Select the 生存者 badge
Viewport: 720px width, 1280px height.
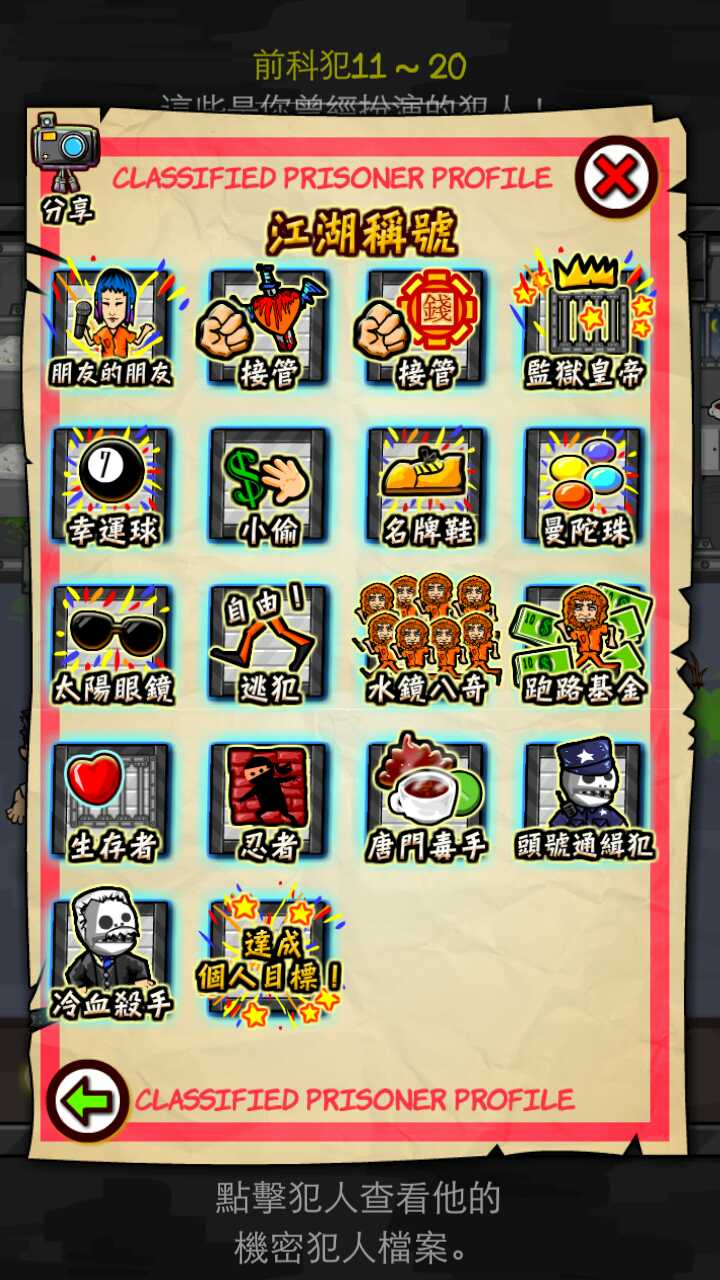(x=111, y=801)
